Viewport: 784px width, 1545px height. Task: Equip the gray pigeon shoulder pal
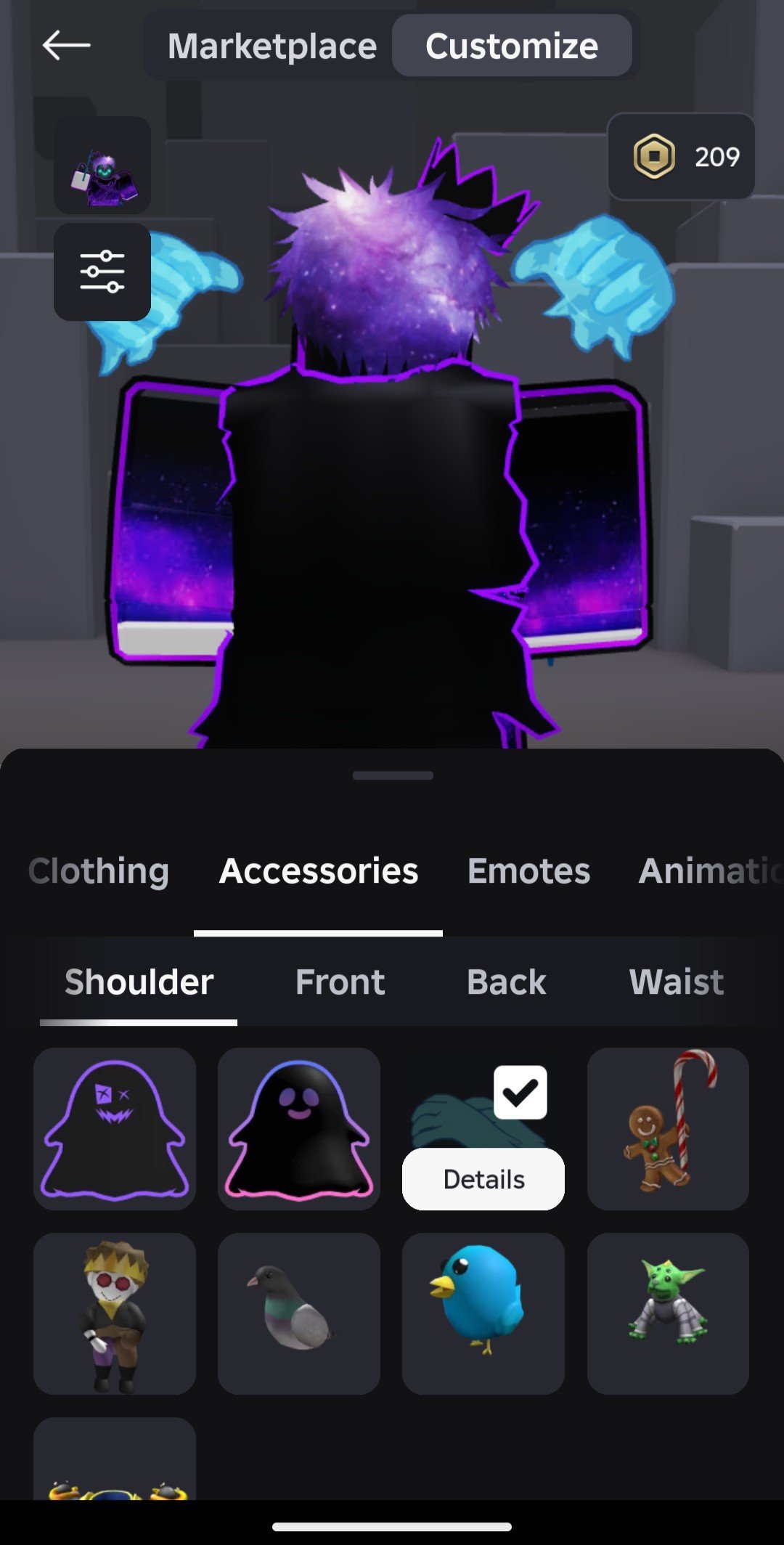[x=299, y=1313]
